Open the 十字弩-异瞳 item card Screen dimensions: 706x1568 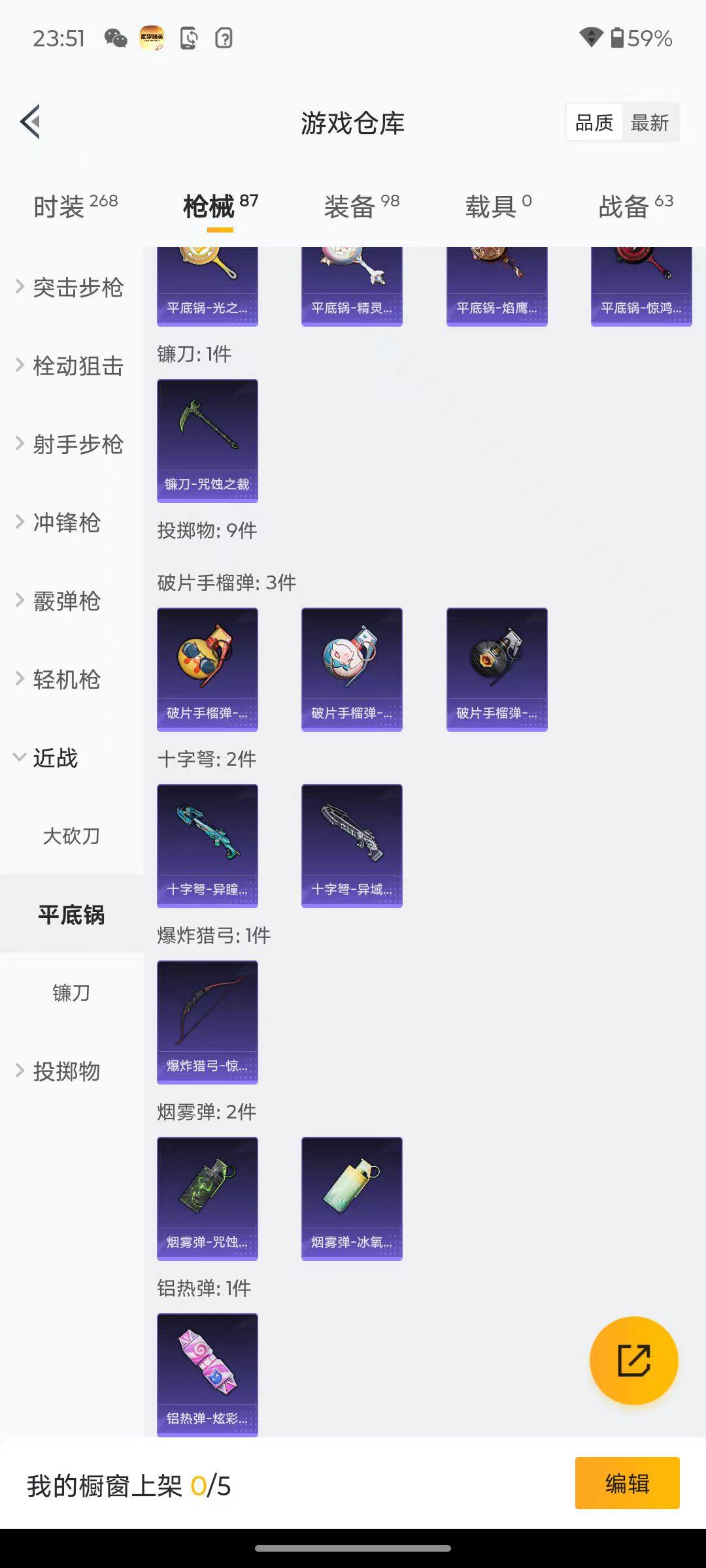pyautogui.click(x=207, y=845)
